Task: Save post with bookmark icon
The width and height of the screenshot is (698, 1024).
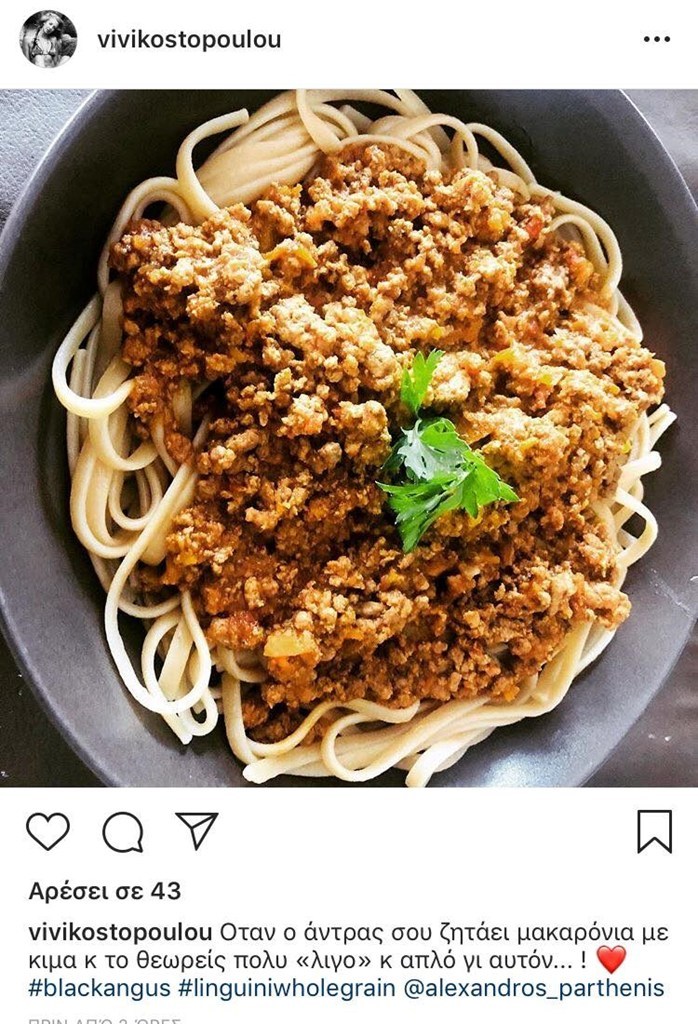Action: (x=655, y=831)
